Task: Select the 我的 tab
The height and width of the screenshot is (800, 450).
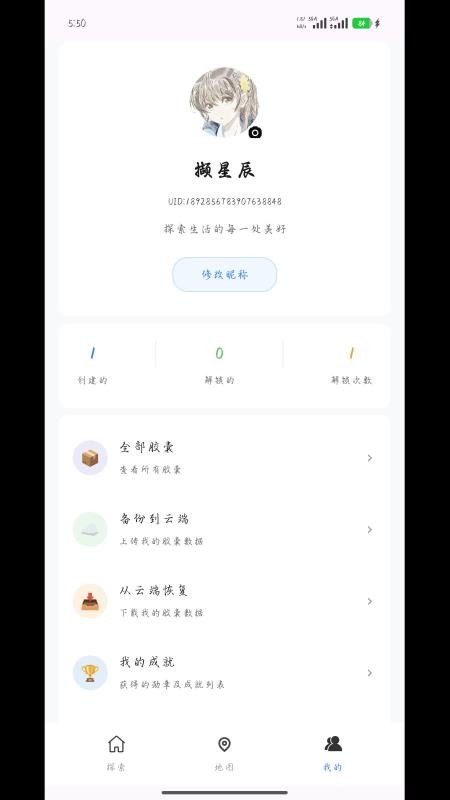Action: (x=333, y=753)
